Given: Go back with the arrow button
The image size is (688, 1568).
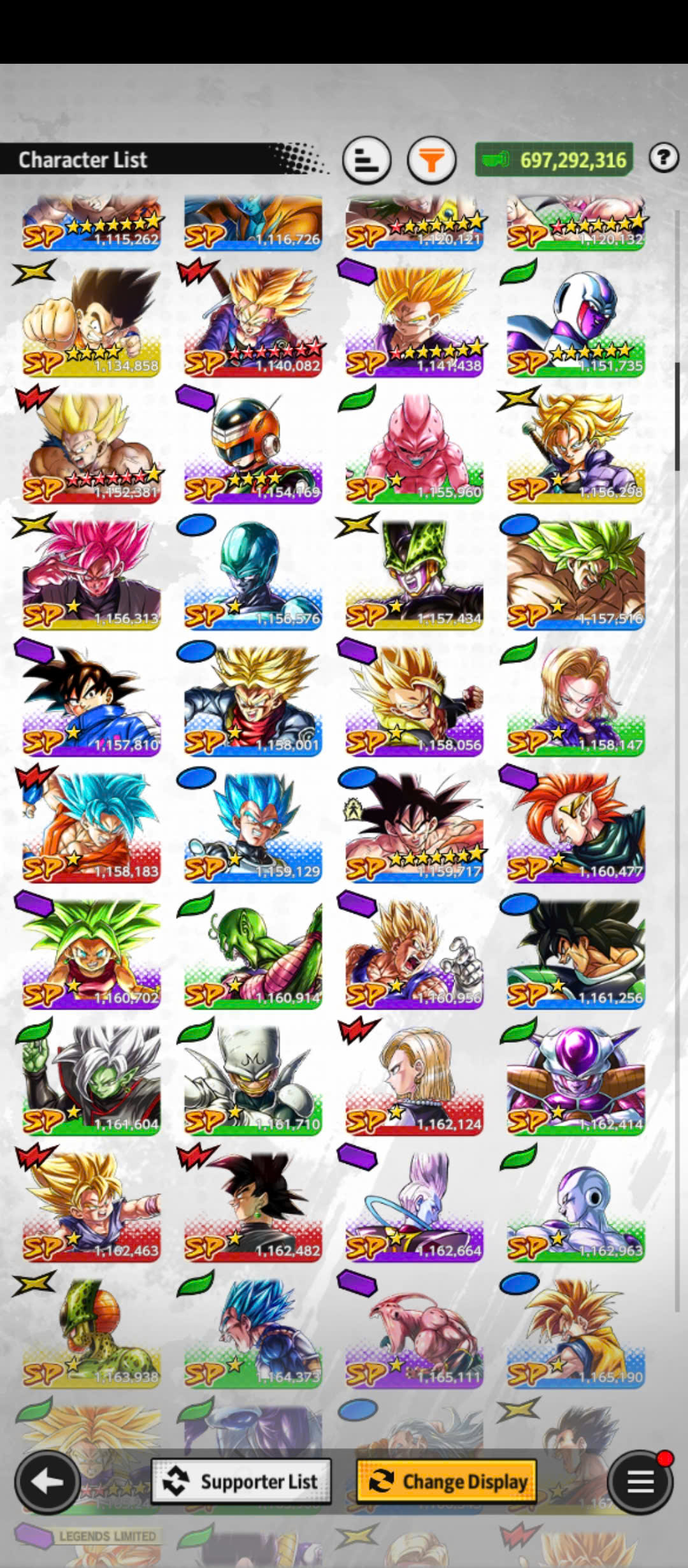Looking at the screenshot, I should [48, 1481].
